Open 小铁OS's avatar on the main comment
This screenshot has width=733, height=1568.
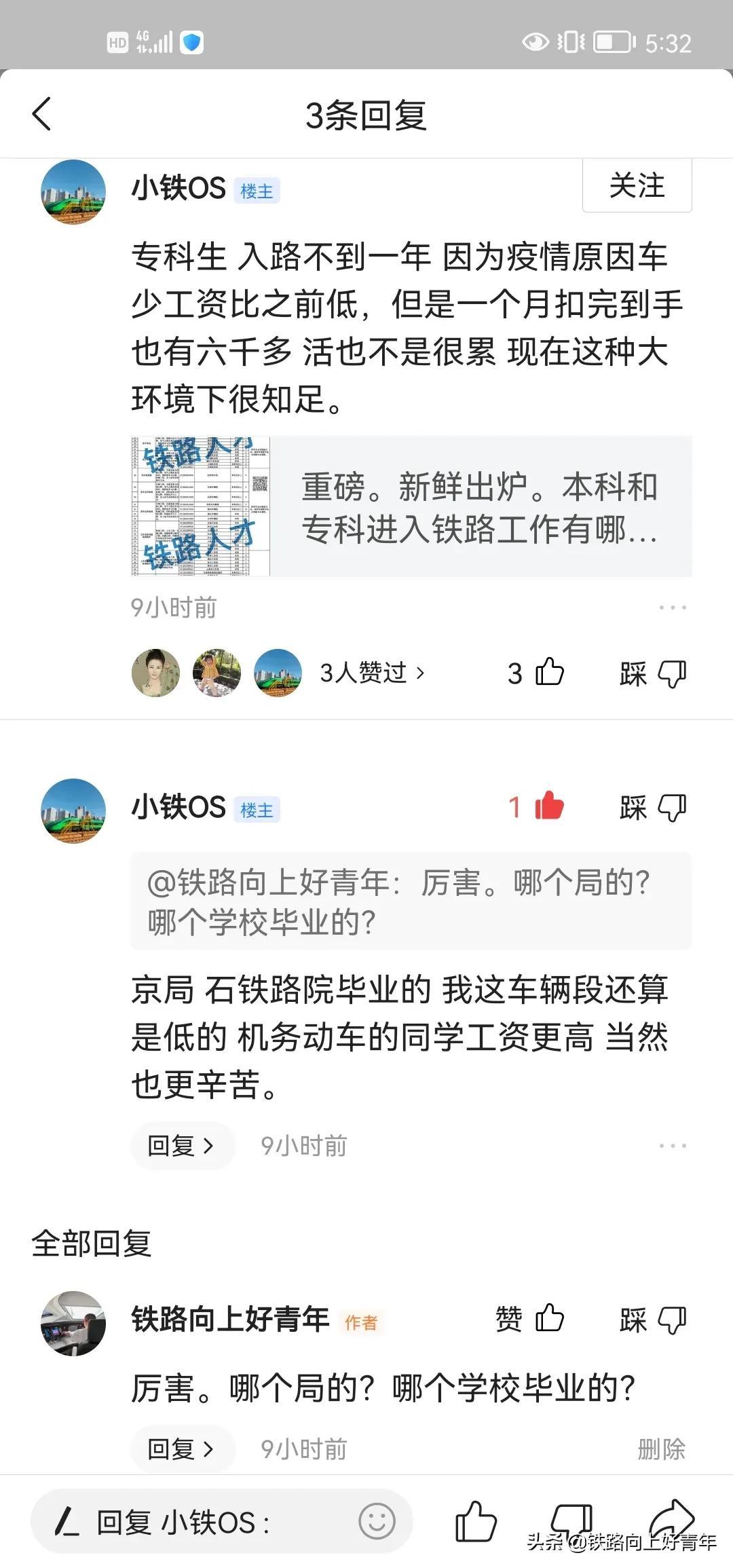(x=73, y=192)
